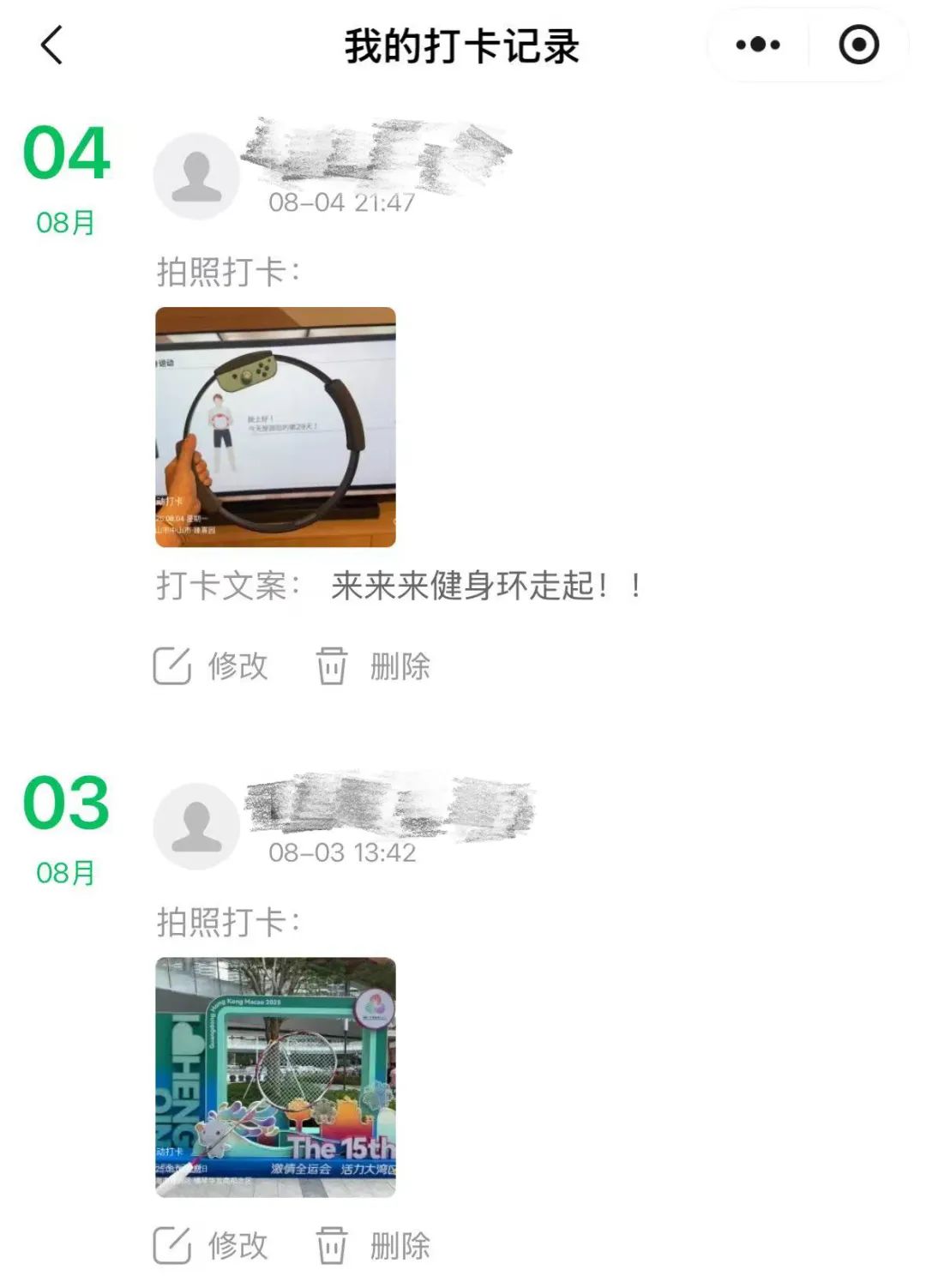Tap the 修改 button under the Ring Fit post

pos(237,665)
